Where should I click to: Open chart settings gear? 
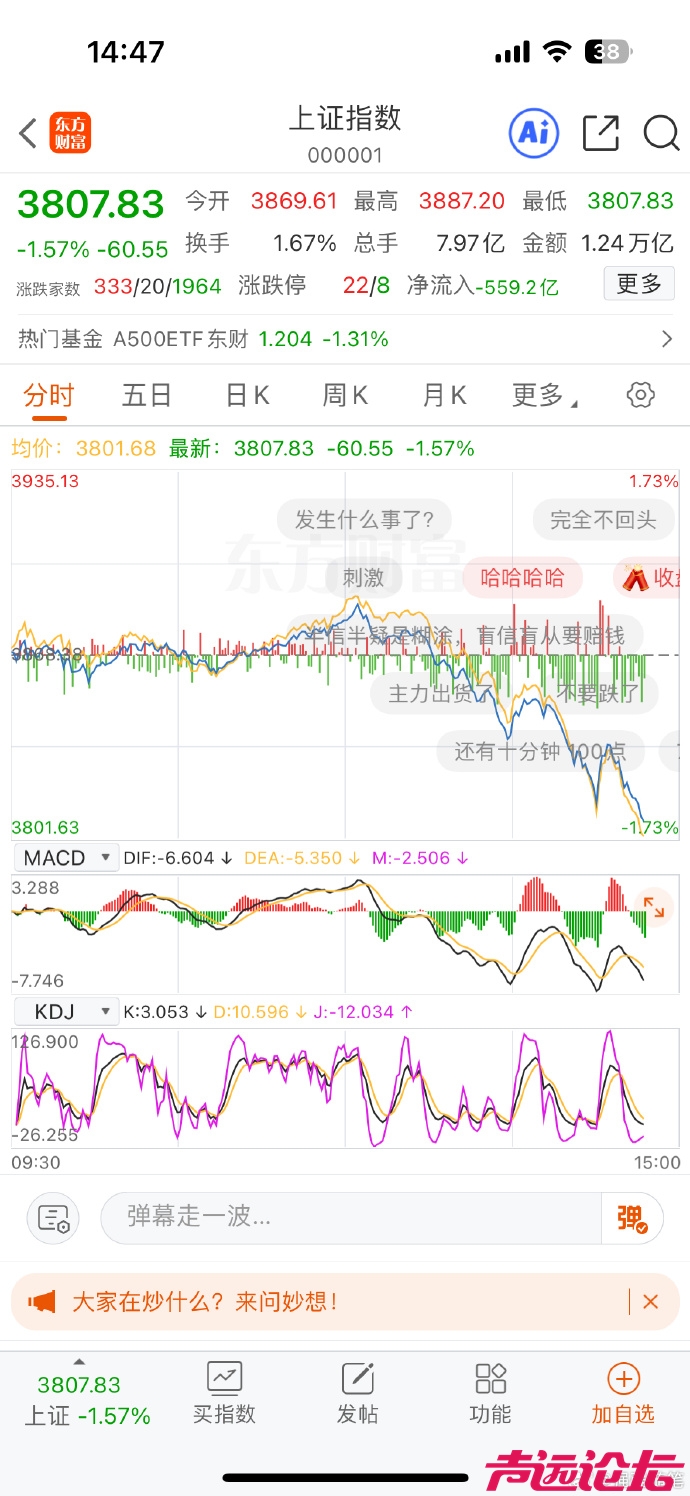coord(640,395)
